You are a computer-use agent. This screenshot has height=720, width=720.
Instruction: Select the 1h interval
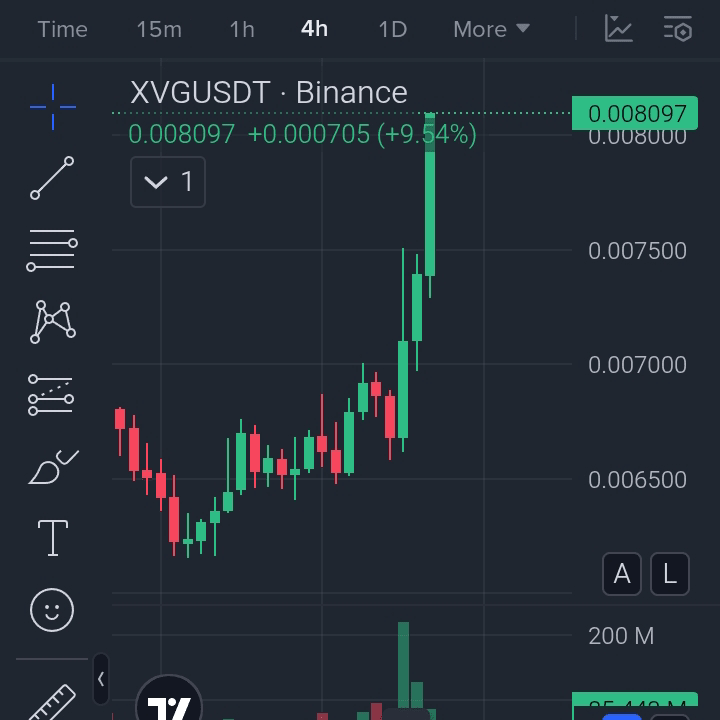pos(242,29)
